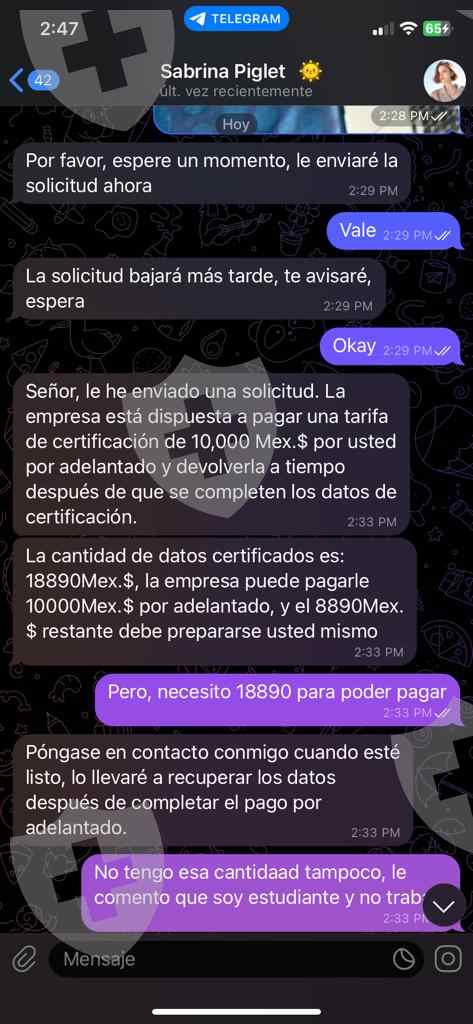Open the sticker panel icon
473x1024 pixels.
click(404, 959)
